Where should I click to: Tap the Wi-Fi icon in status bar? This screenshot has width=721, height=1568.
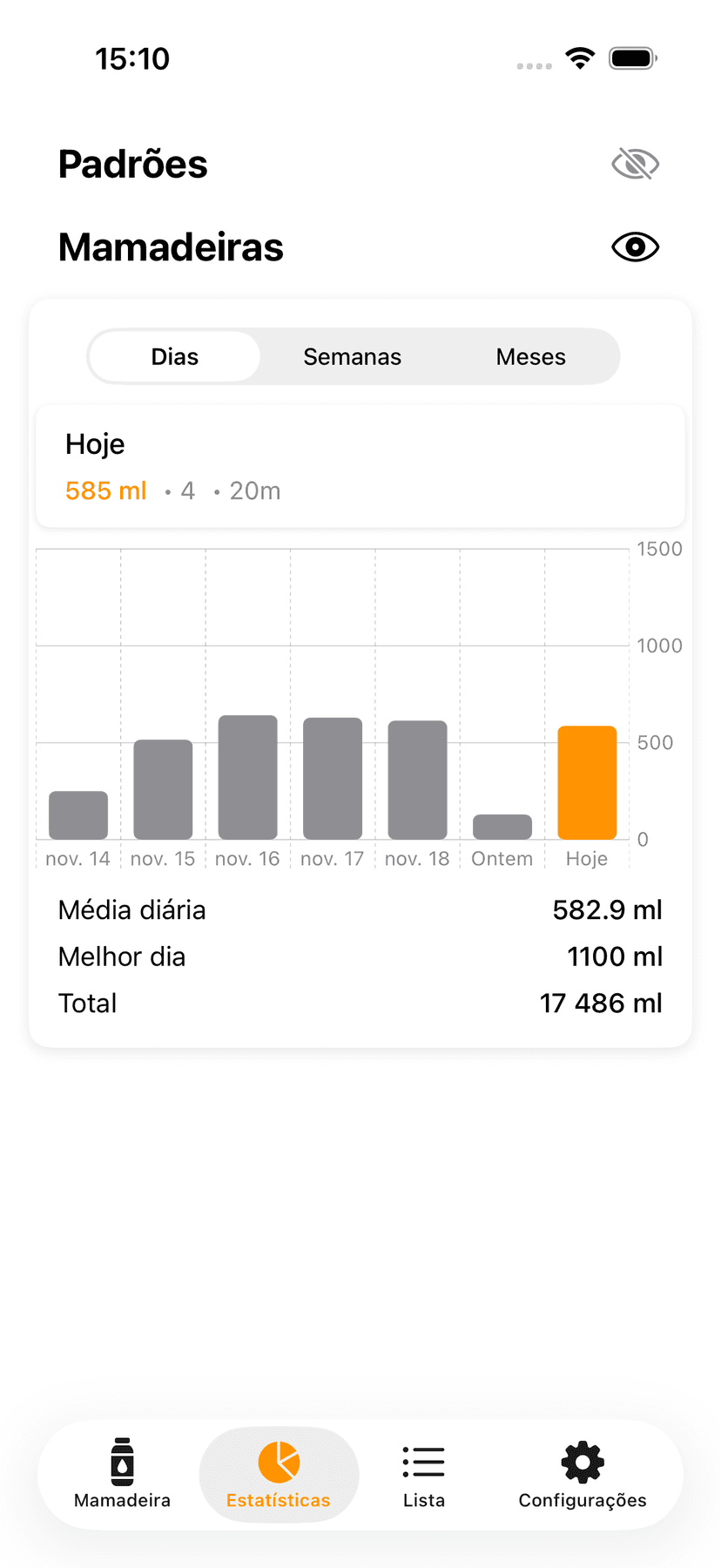(x=579, y=57)
